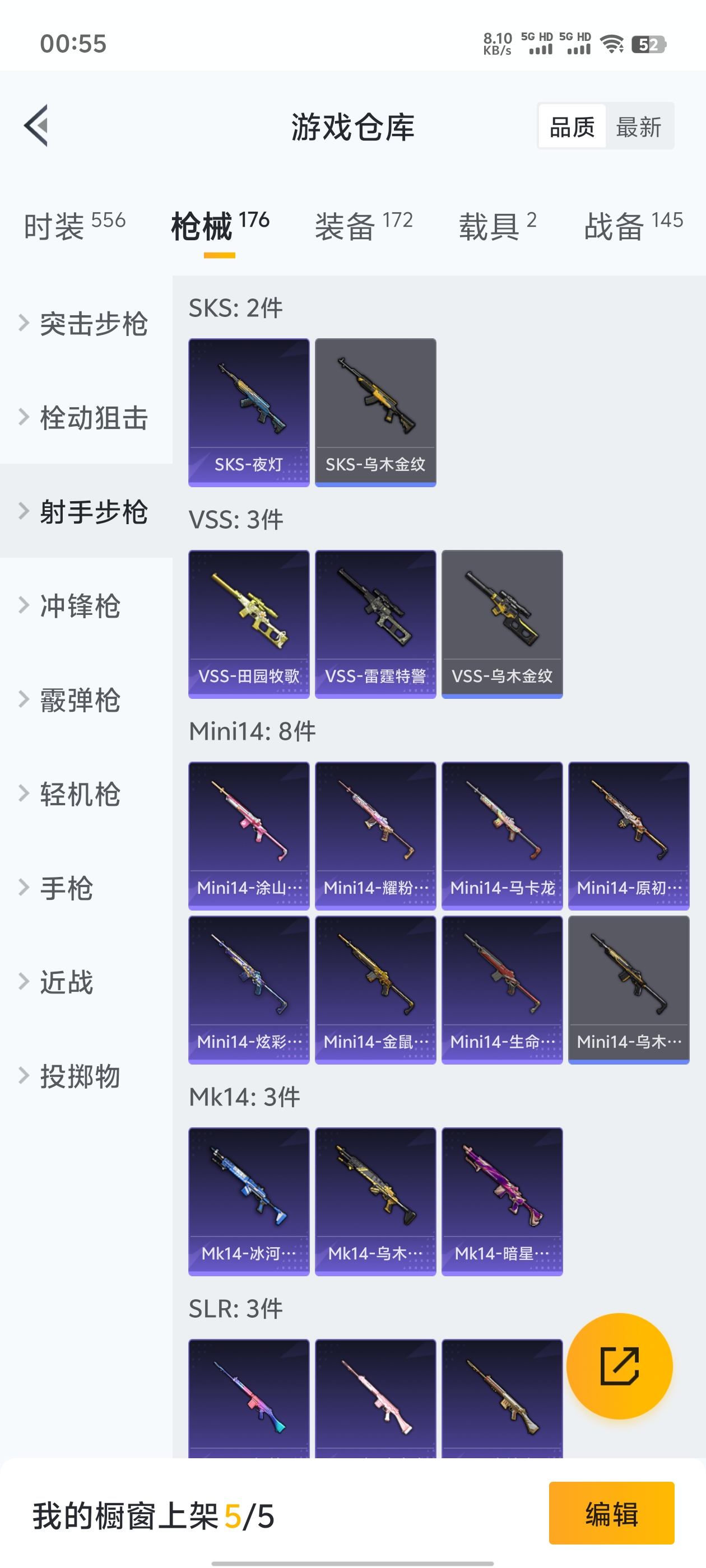The width and height of the screenshot is (706, 1568).
Task: Open the 冲锋枪 category
Action: tap(81, 606)
